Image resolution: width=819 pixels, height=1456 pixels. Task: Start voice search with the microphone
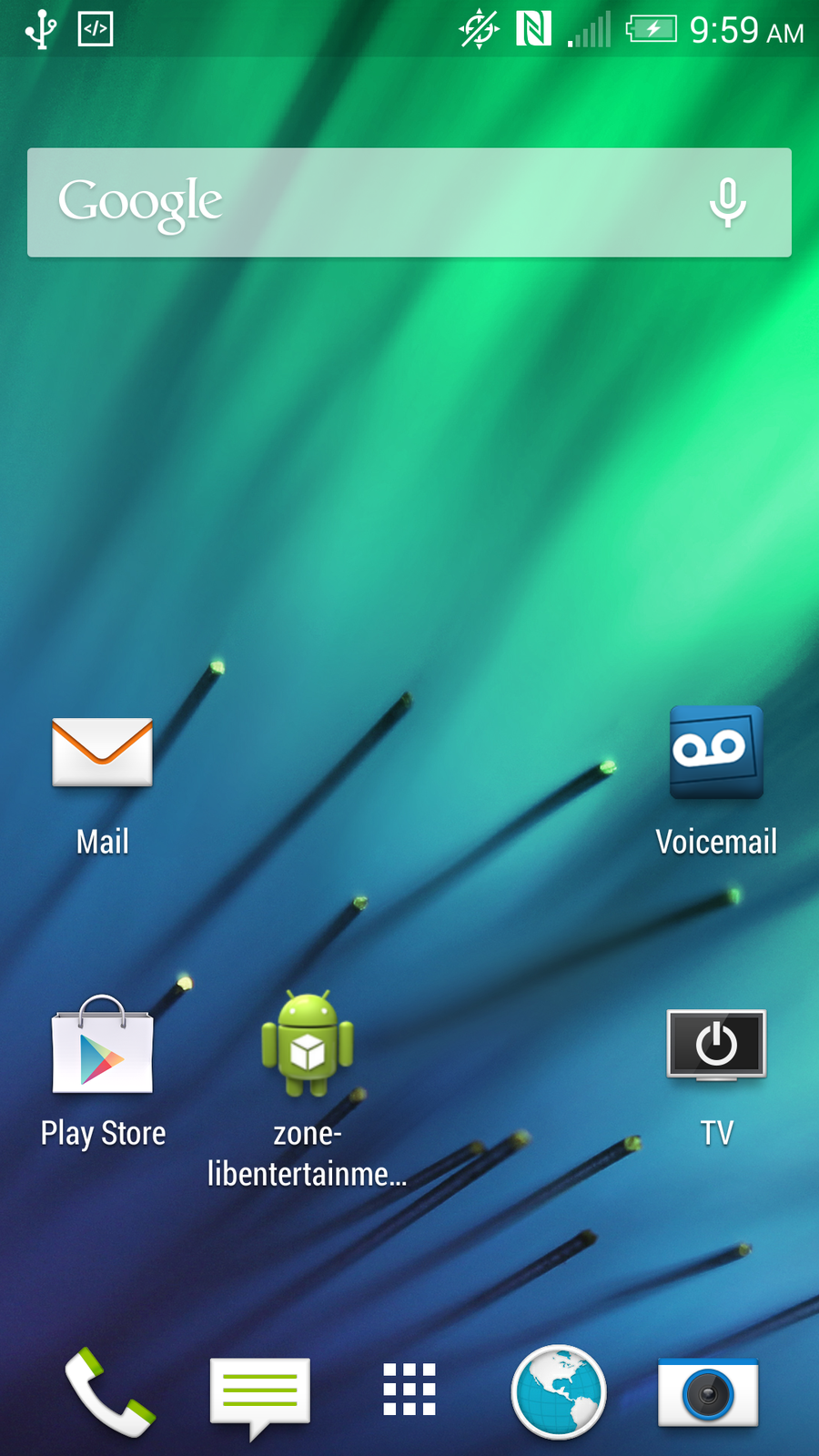click(x=727, y=202)
